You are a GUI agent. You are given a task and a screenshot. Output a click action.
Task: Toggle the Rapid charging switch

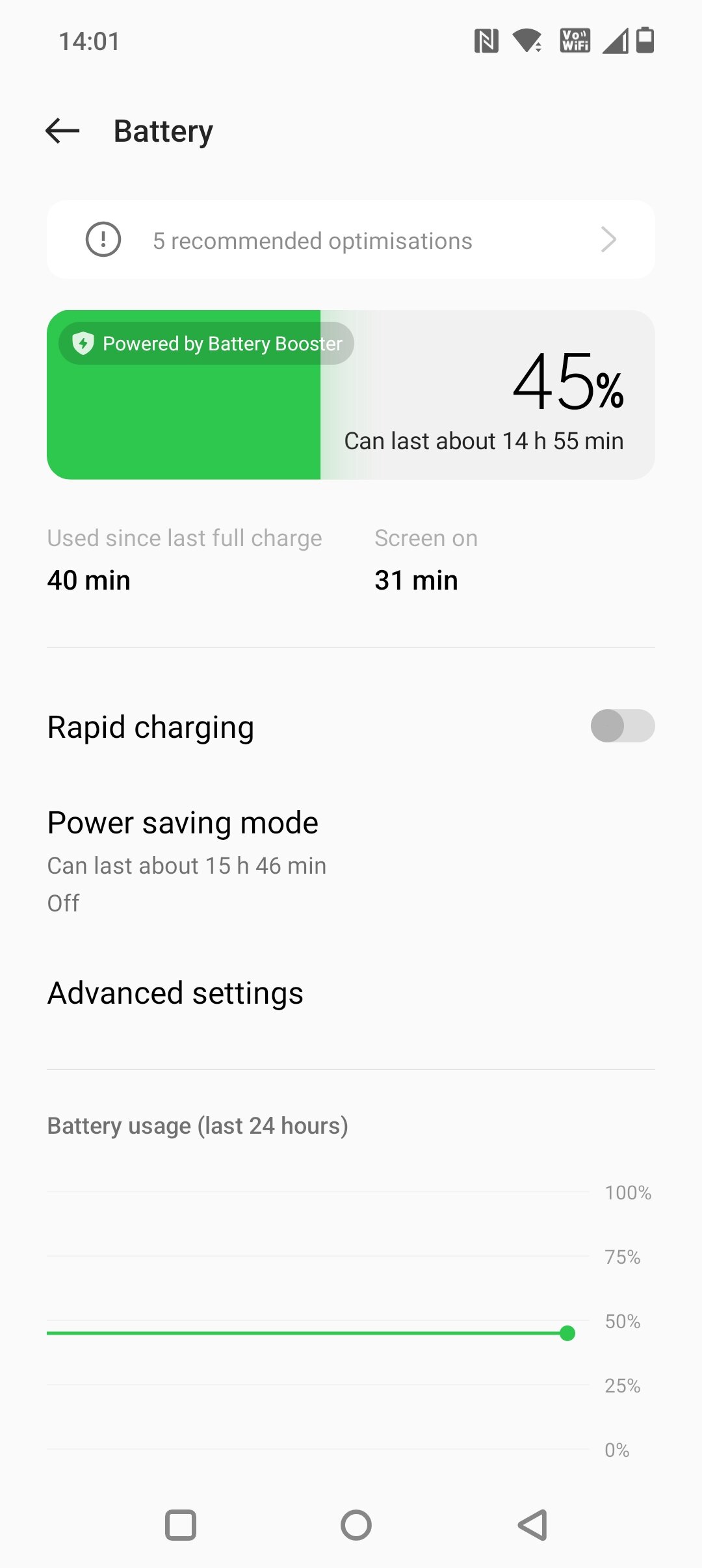[x=622, y=725]
